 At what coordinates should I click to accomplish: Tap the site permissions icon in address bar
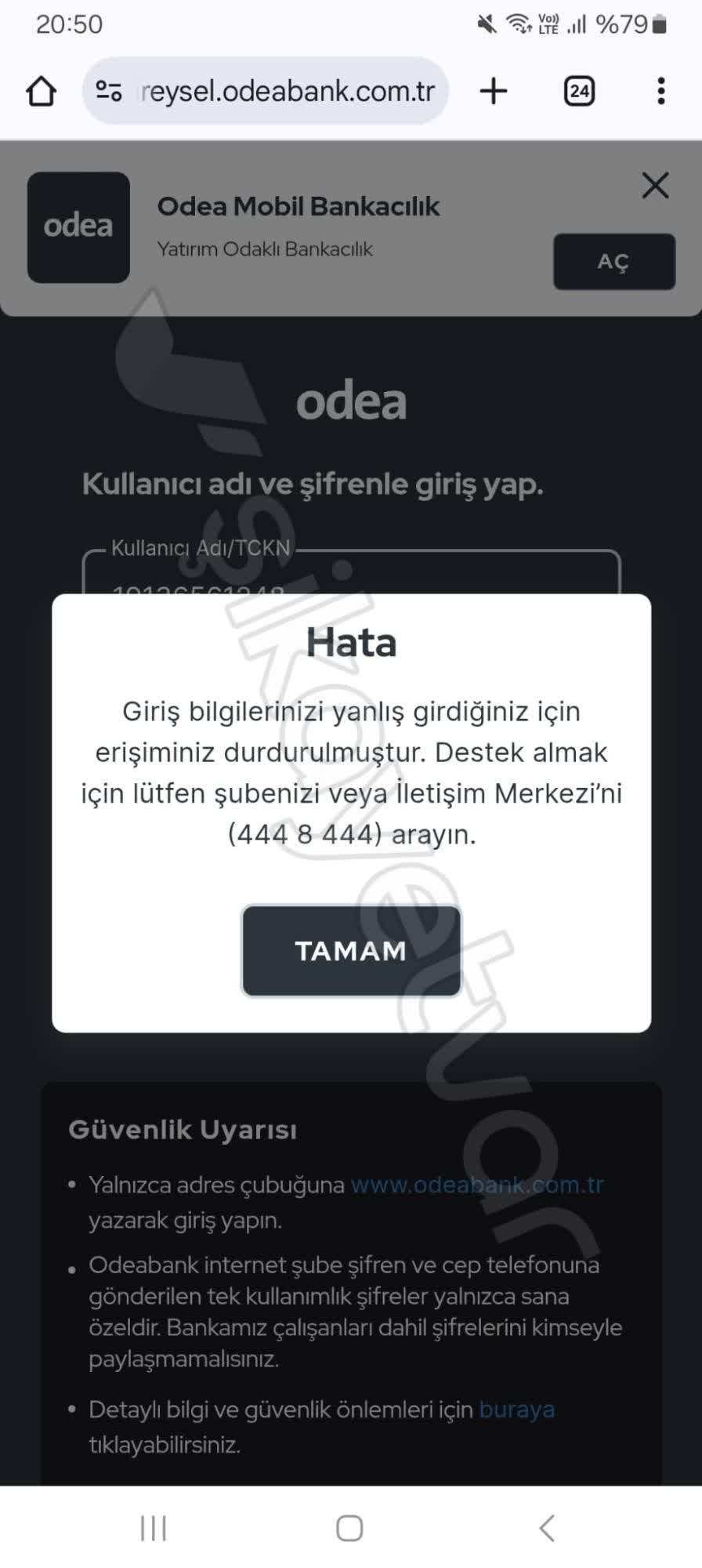[x=108, y=90]
